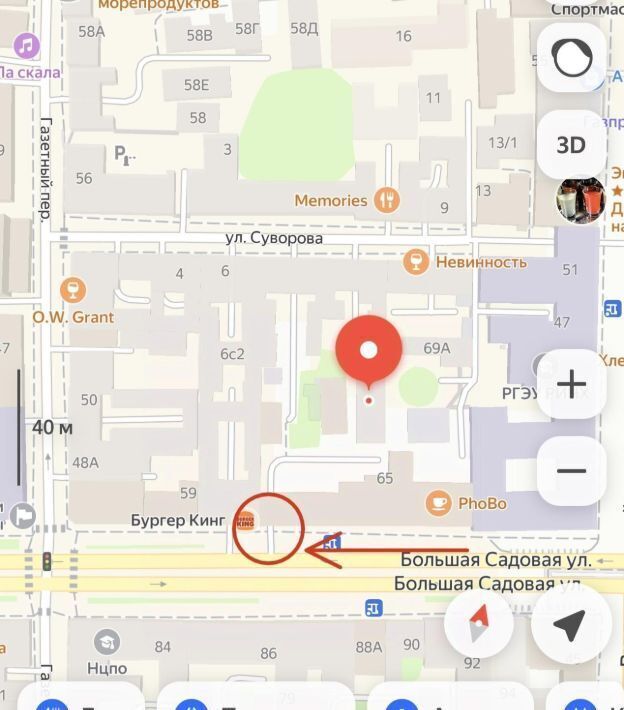624x710 pixels.
Task: Open the Нцпо education marker
Action: tap(107, 640)
